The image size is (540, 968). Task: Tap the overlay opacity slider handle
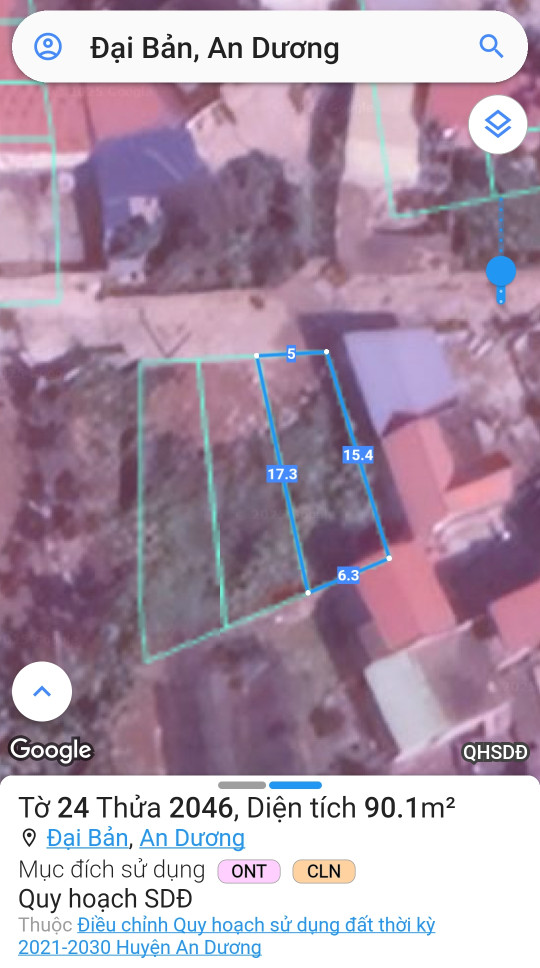click(501, 271)
